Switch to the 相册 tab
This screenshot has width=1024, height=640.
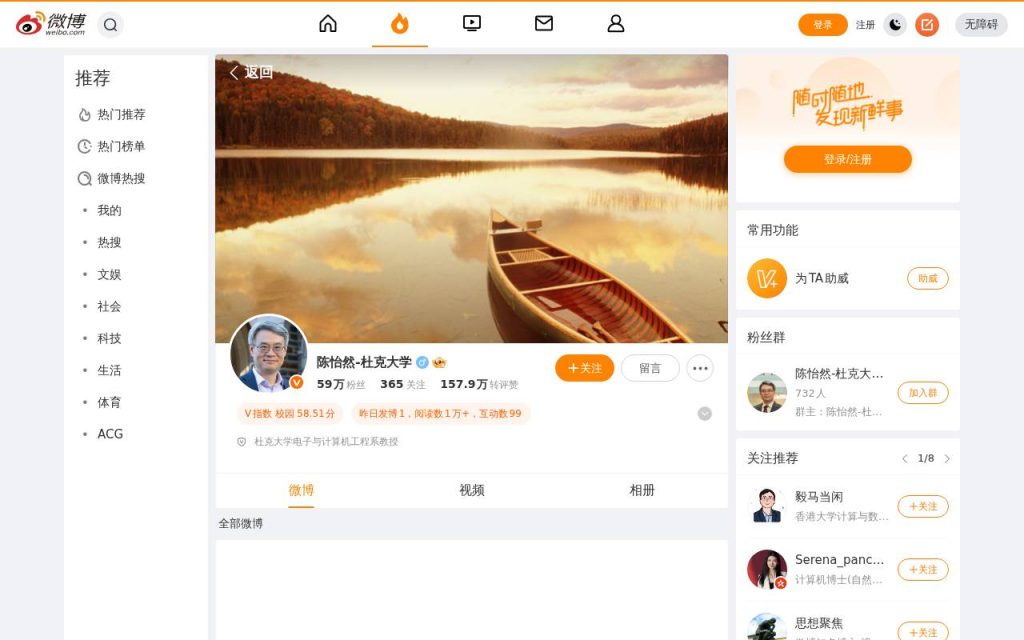641,490
